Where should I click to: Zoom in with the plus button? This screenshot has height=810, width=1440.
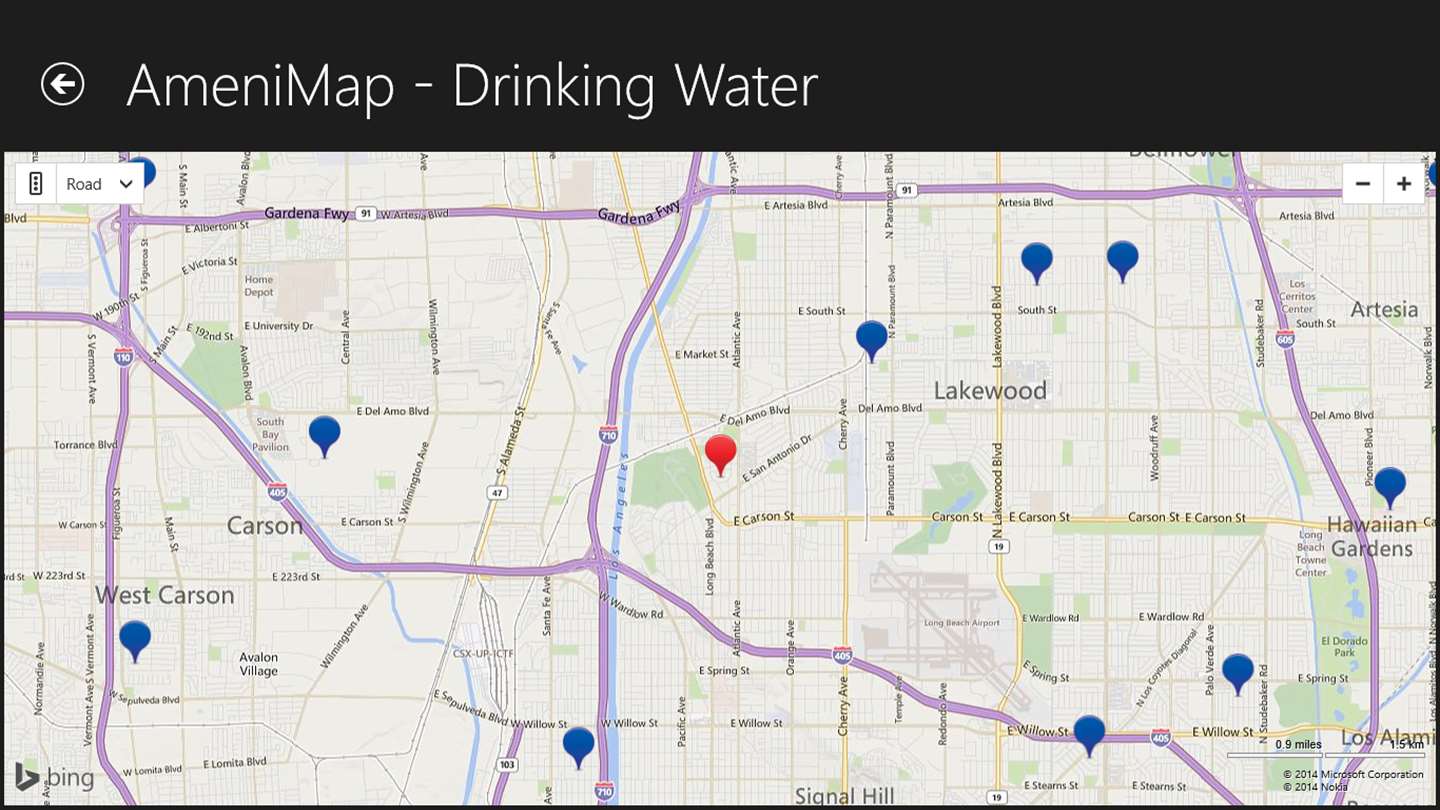(x=1404, y=184)
